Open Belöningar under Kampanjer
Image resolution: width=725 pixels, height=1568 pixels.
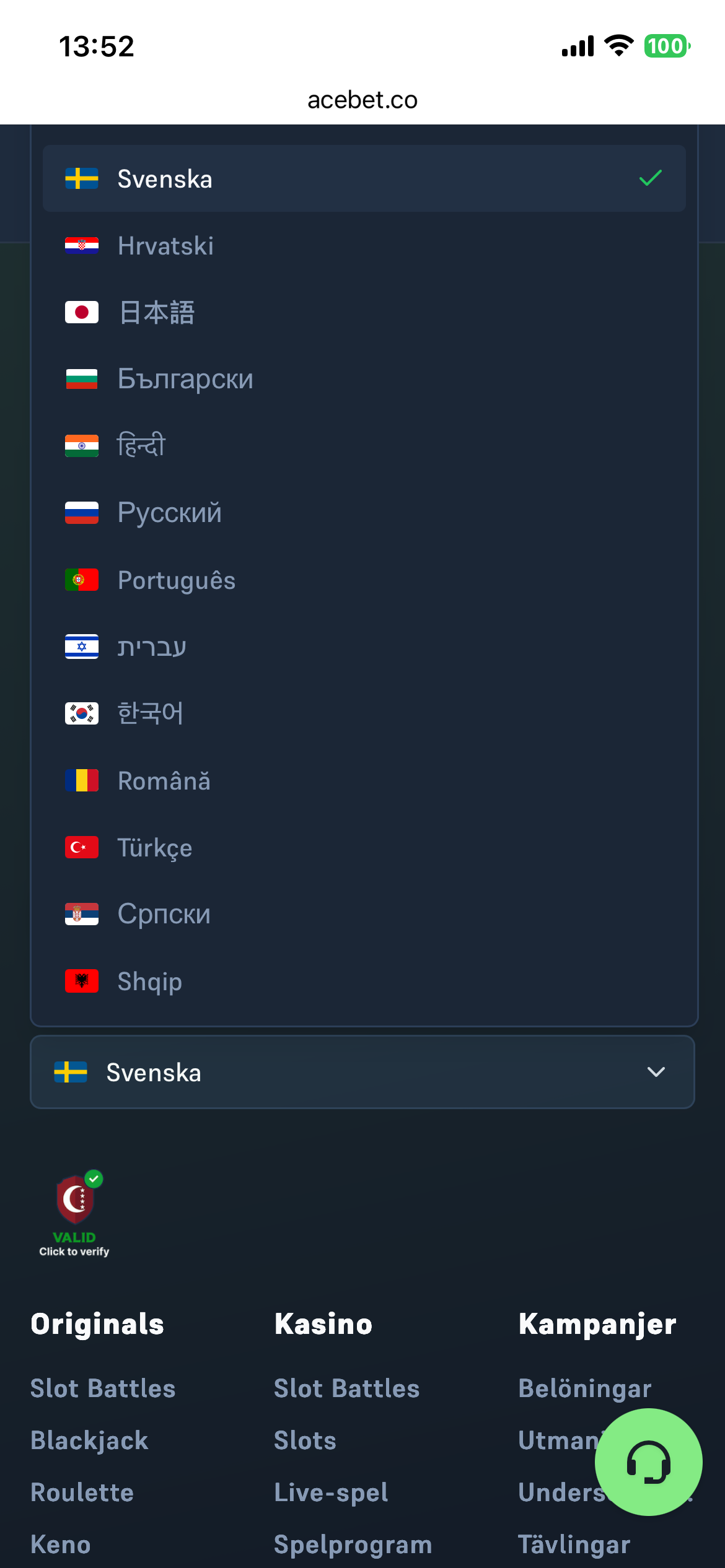584,1388
